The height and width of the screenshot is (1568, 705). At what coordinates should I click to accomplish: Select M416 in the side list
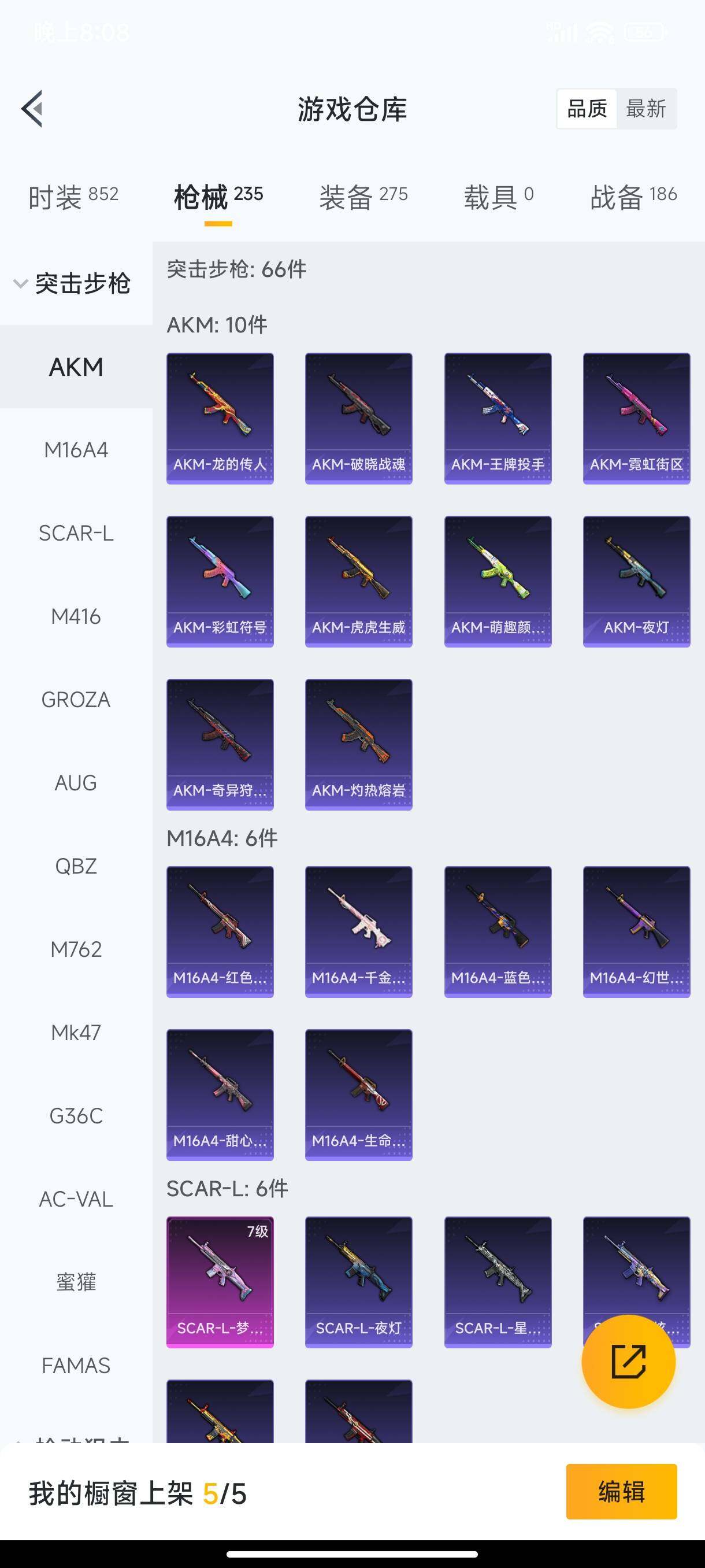(x=76, y=616)
